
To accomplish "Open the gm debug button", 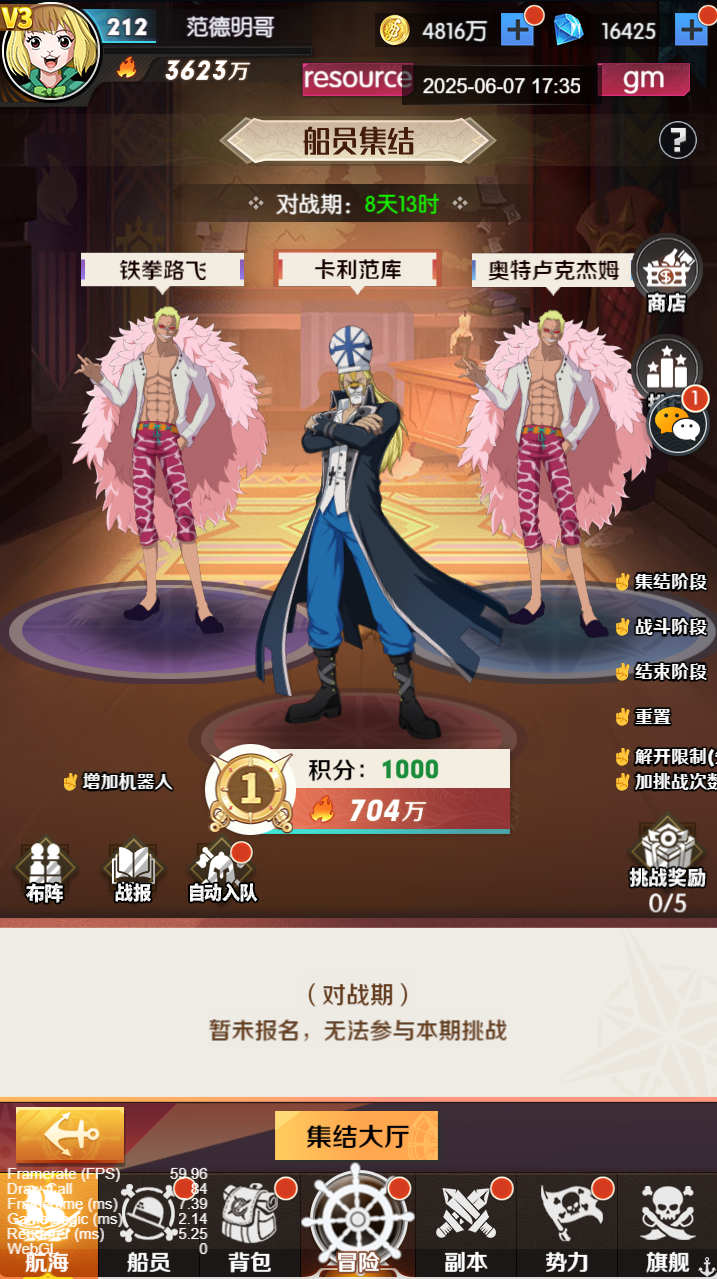I will [643, 80].
